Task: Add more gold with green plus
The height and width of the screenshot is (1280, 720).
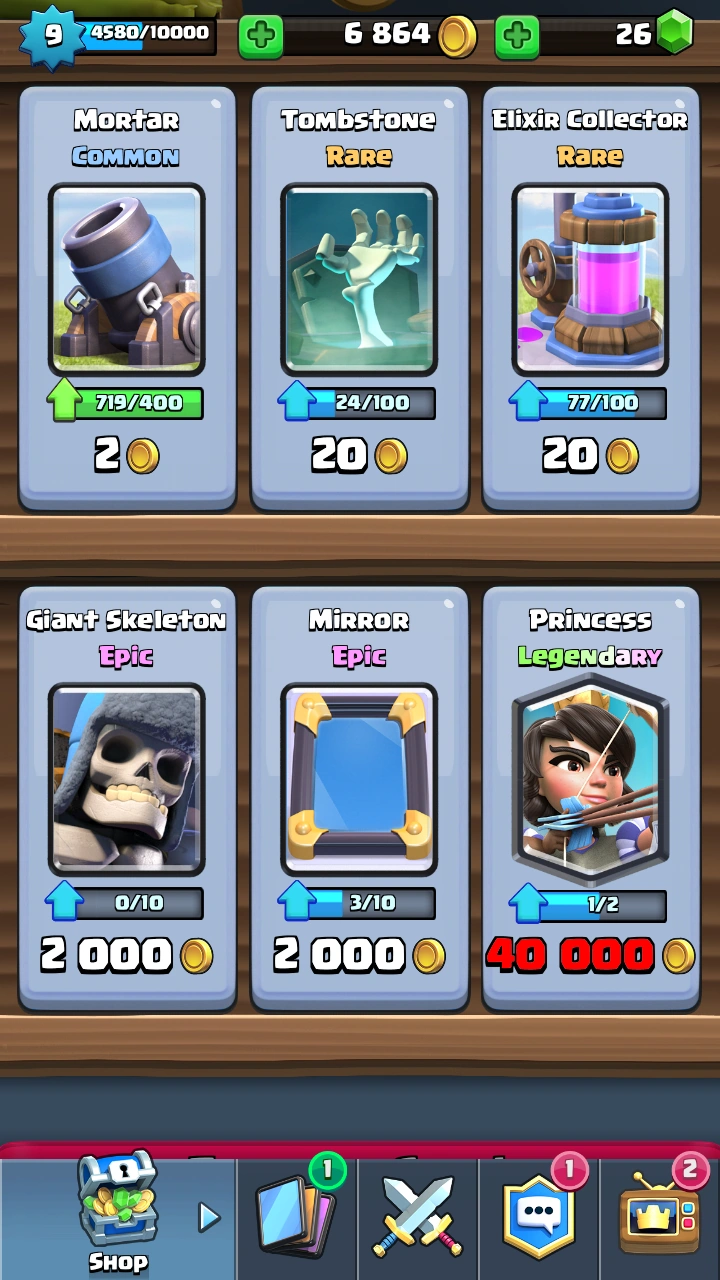Action: [260, 37]
